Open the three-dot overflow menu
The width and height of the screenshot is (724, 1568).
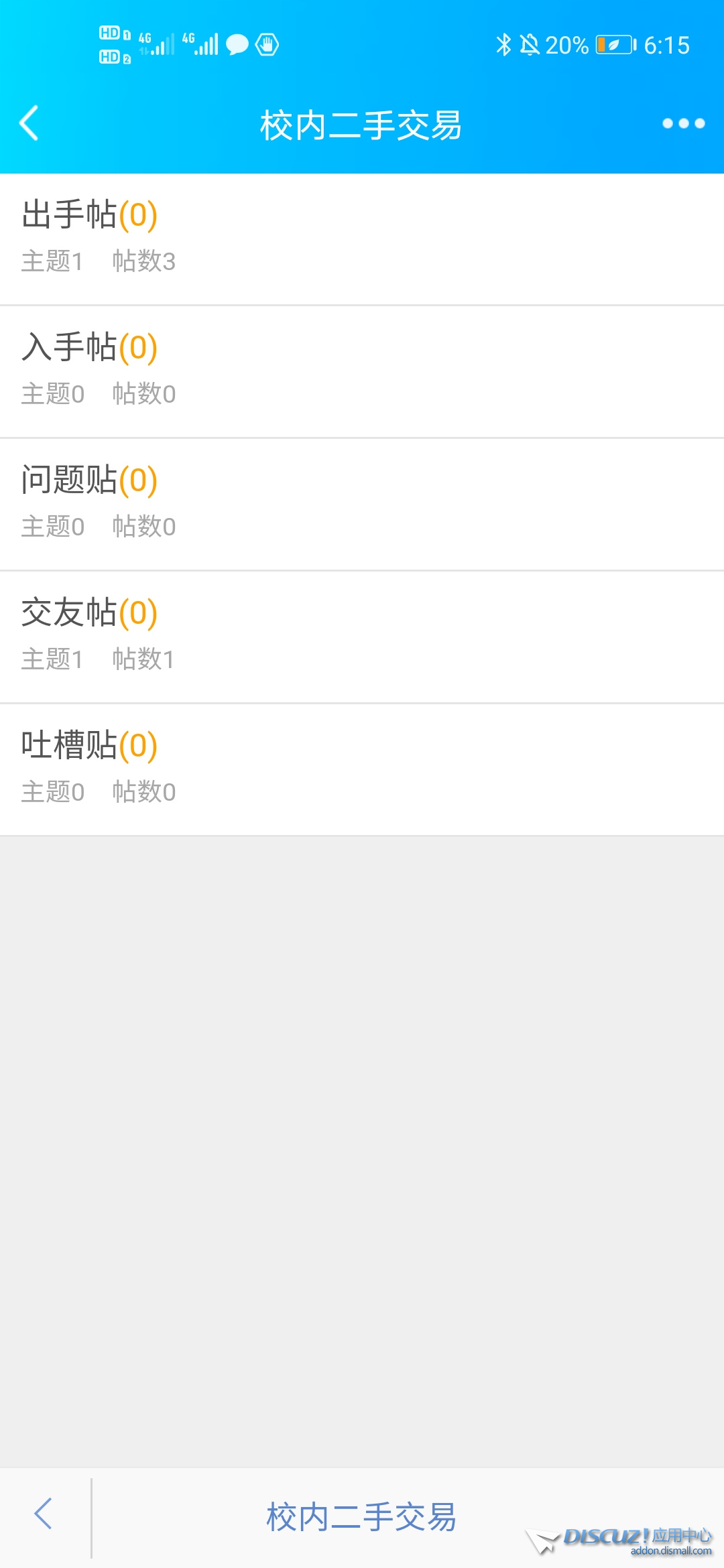coord(683,123)
